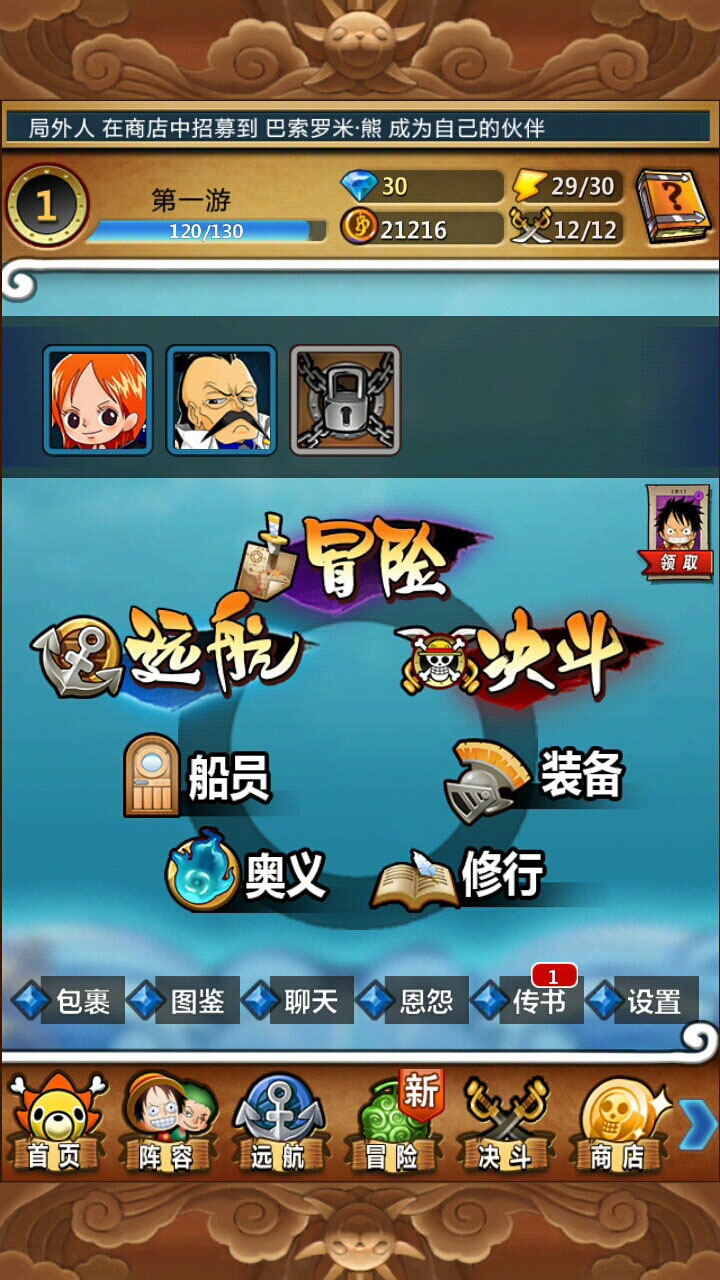Open the question mark help book
The height and width of the screenshot is (1280, 720).
pos(674,207)
